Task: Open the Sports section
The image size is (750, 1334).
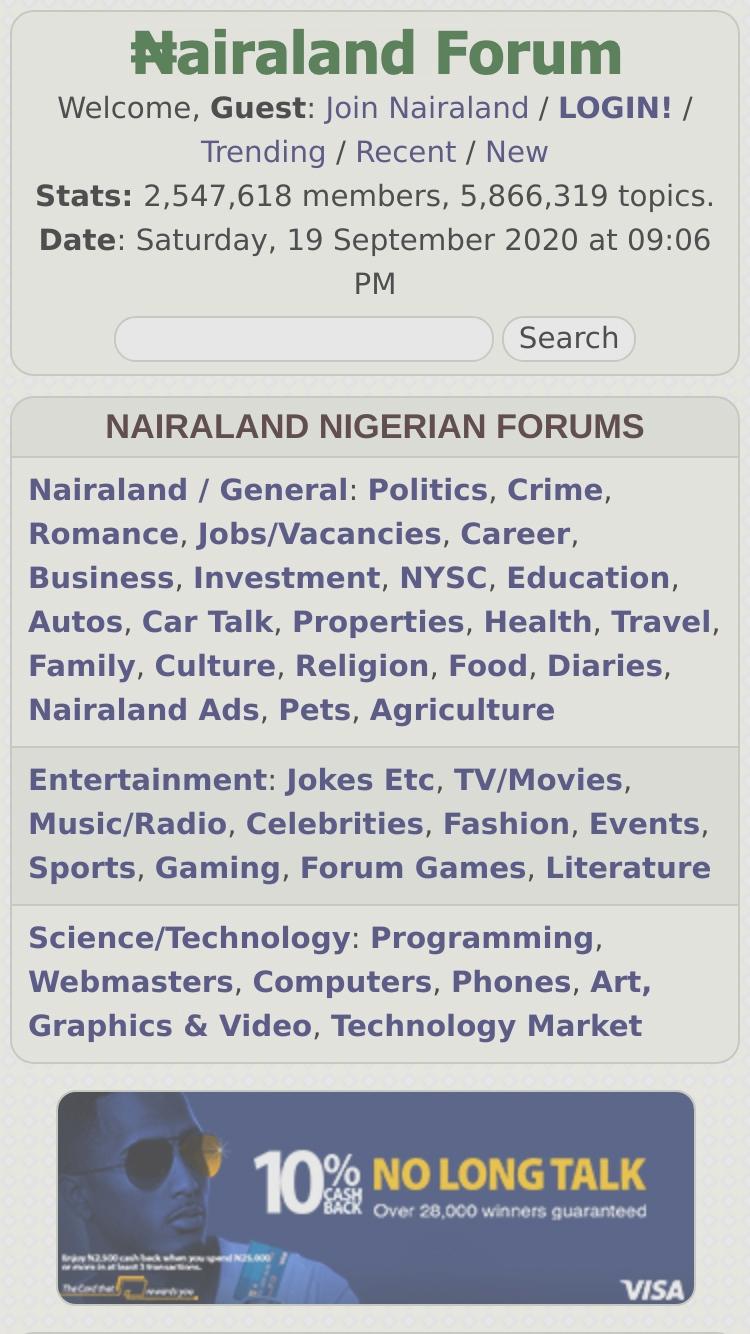Action: 82,868
